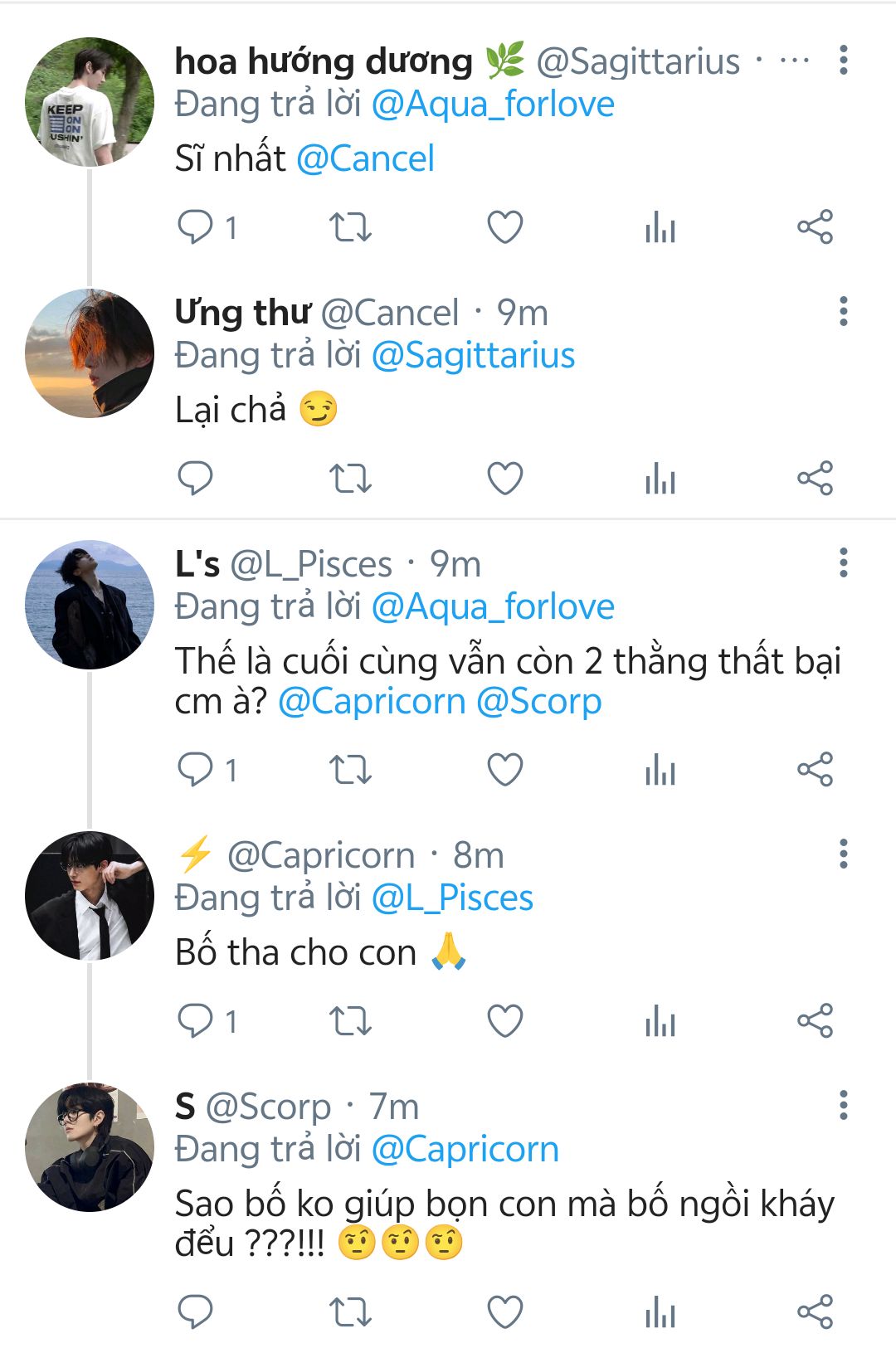Open the avatar of user S @Scorp
Screen dimensions: 896x1348
90,1147
